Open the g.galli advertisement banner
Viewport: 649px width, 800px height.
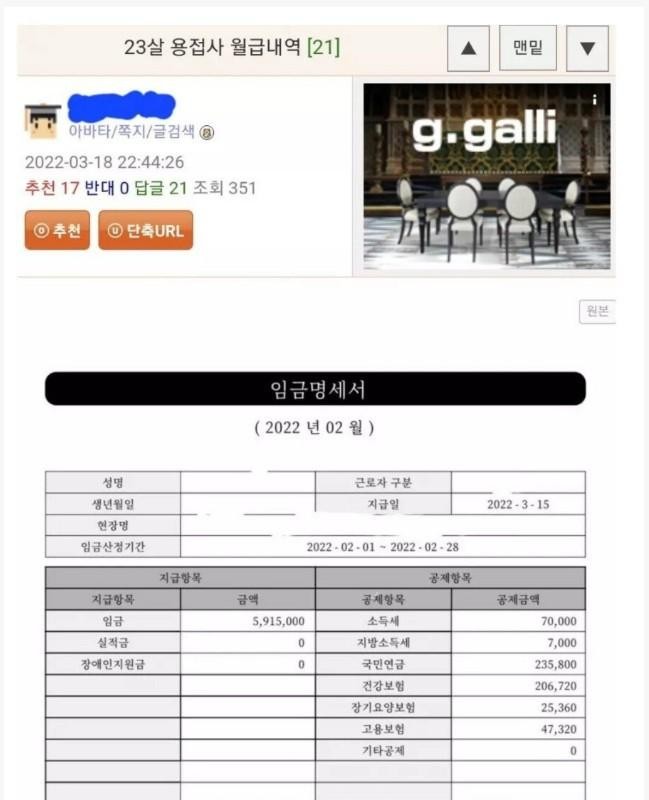tap(486, 176)
